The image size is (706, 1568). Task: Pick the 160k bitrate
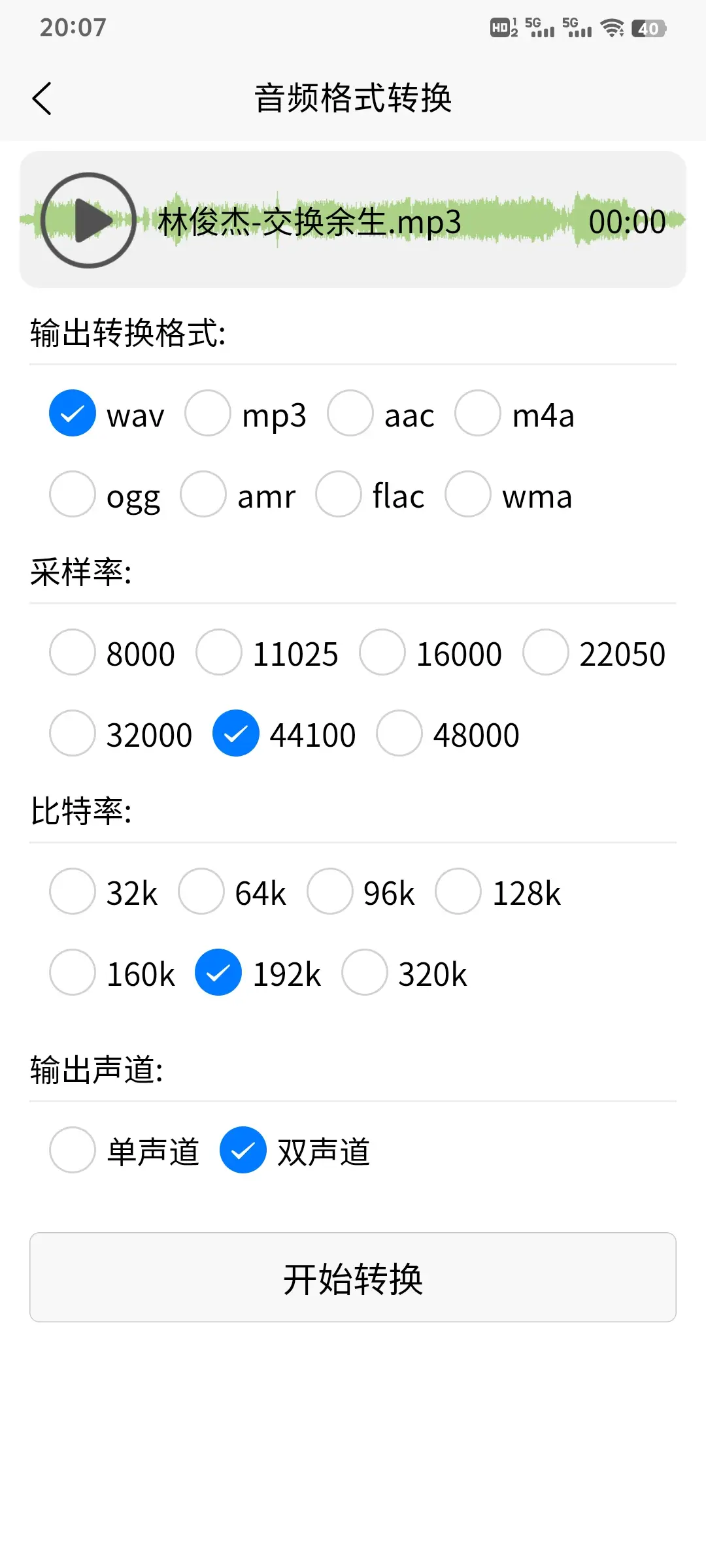coord(73,973)
